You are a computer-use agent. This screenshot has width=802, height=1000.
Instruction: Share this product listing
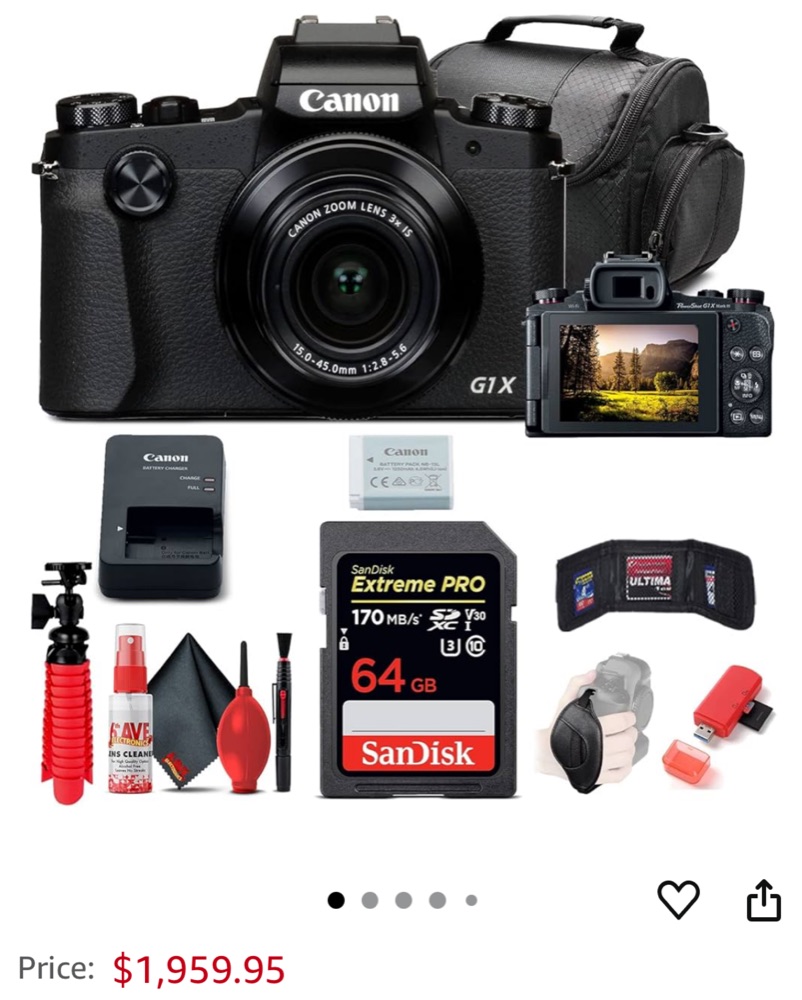(x=763, y=900)
